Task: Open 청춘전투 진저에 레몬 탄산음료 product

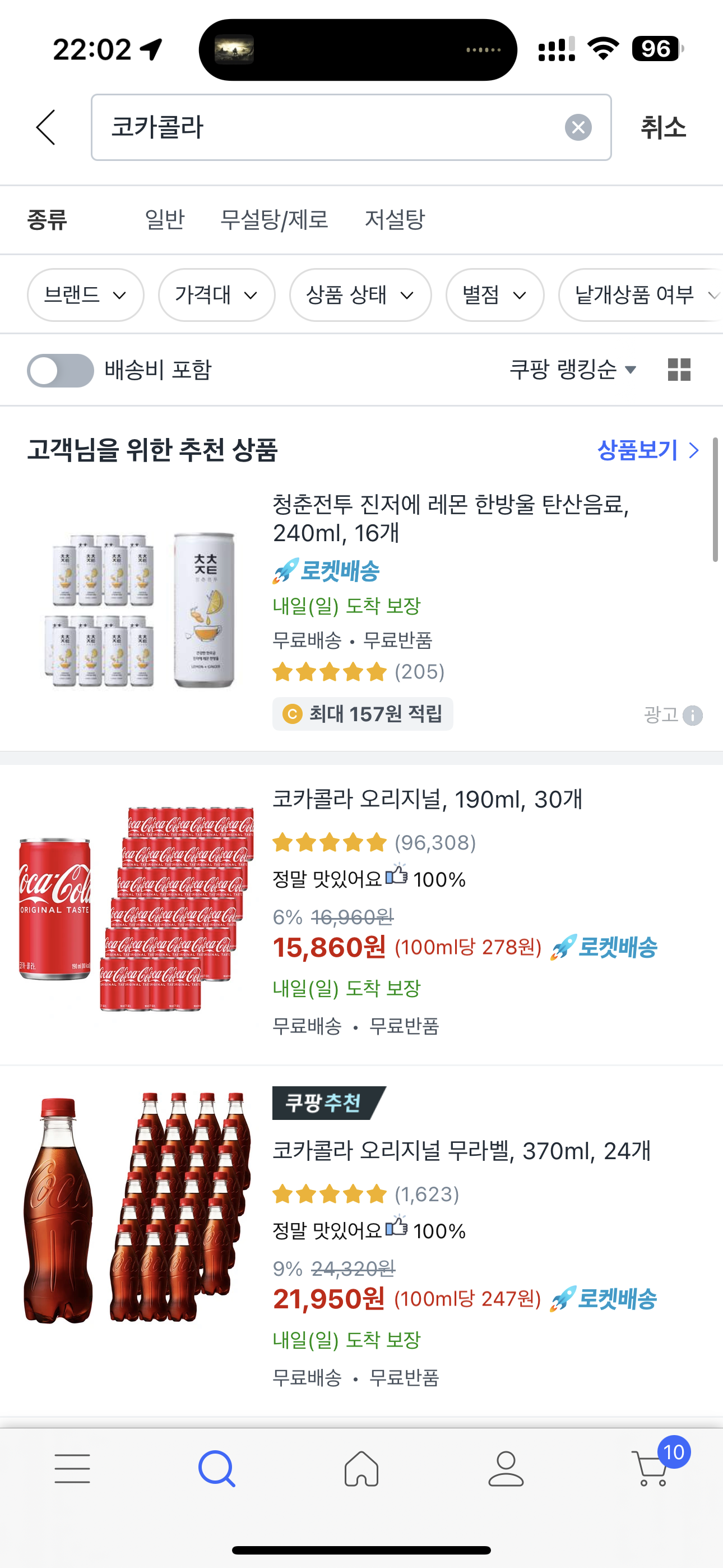Action: click(451, 518)
